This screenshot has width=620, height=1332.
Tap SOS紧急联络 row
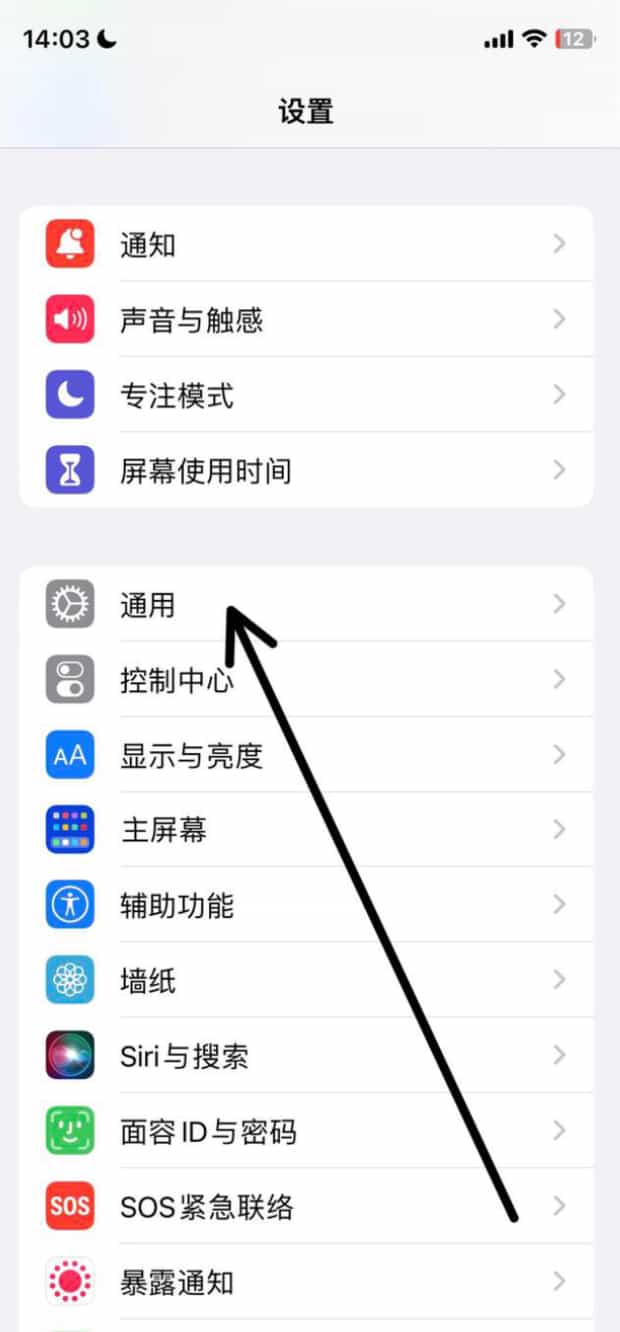point(306,1206)
